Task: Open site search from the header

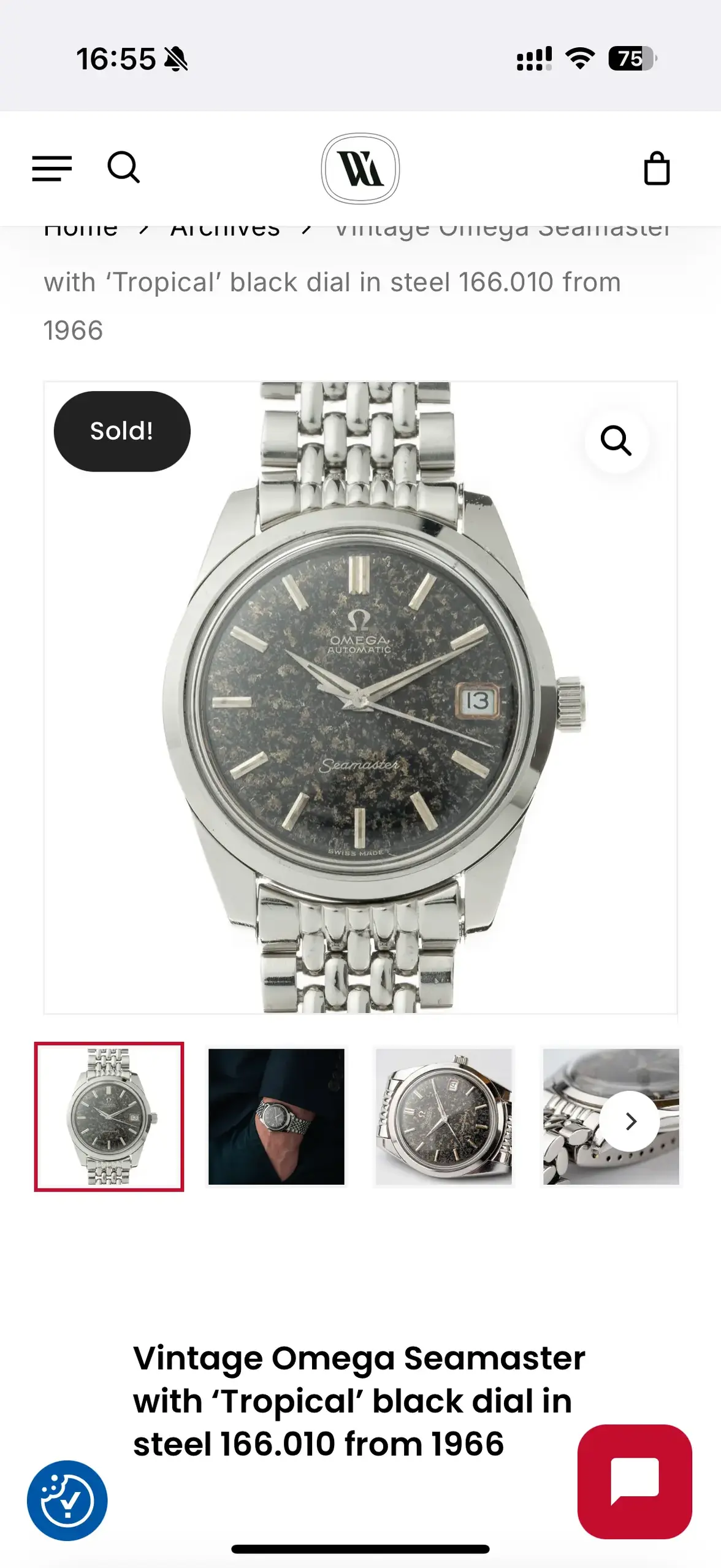Action: pyautogui.click(x=123, y=167)
